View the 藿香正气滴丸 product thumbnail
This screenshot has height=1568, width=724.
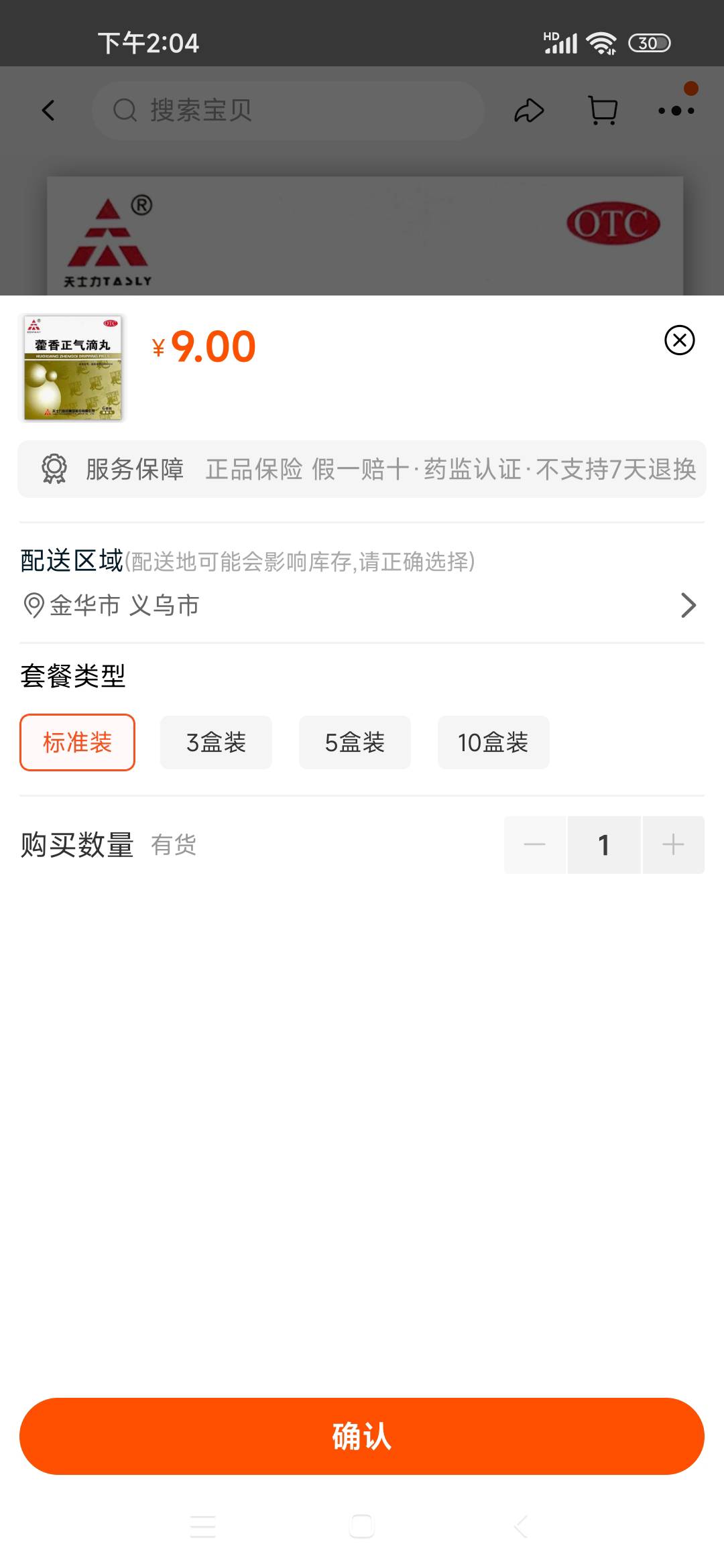pyautogui.click(x=73, y=368)
